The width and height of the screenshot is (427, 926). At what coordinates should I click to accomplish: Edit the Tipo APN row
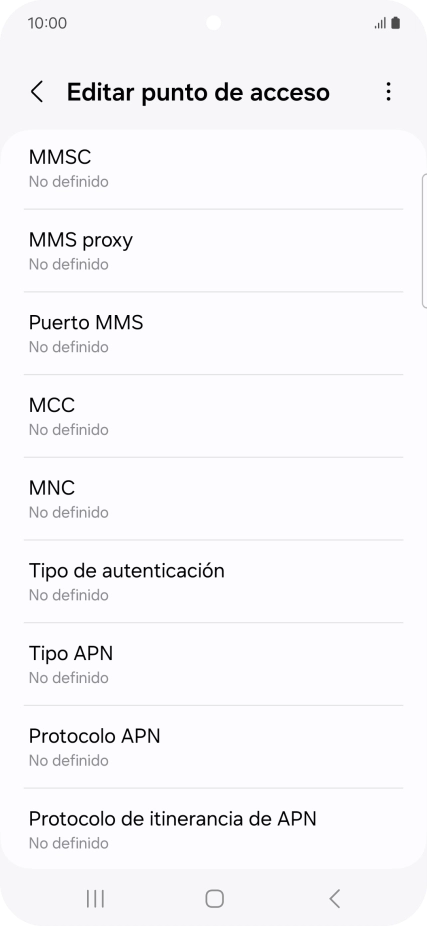pos(213,664)
